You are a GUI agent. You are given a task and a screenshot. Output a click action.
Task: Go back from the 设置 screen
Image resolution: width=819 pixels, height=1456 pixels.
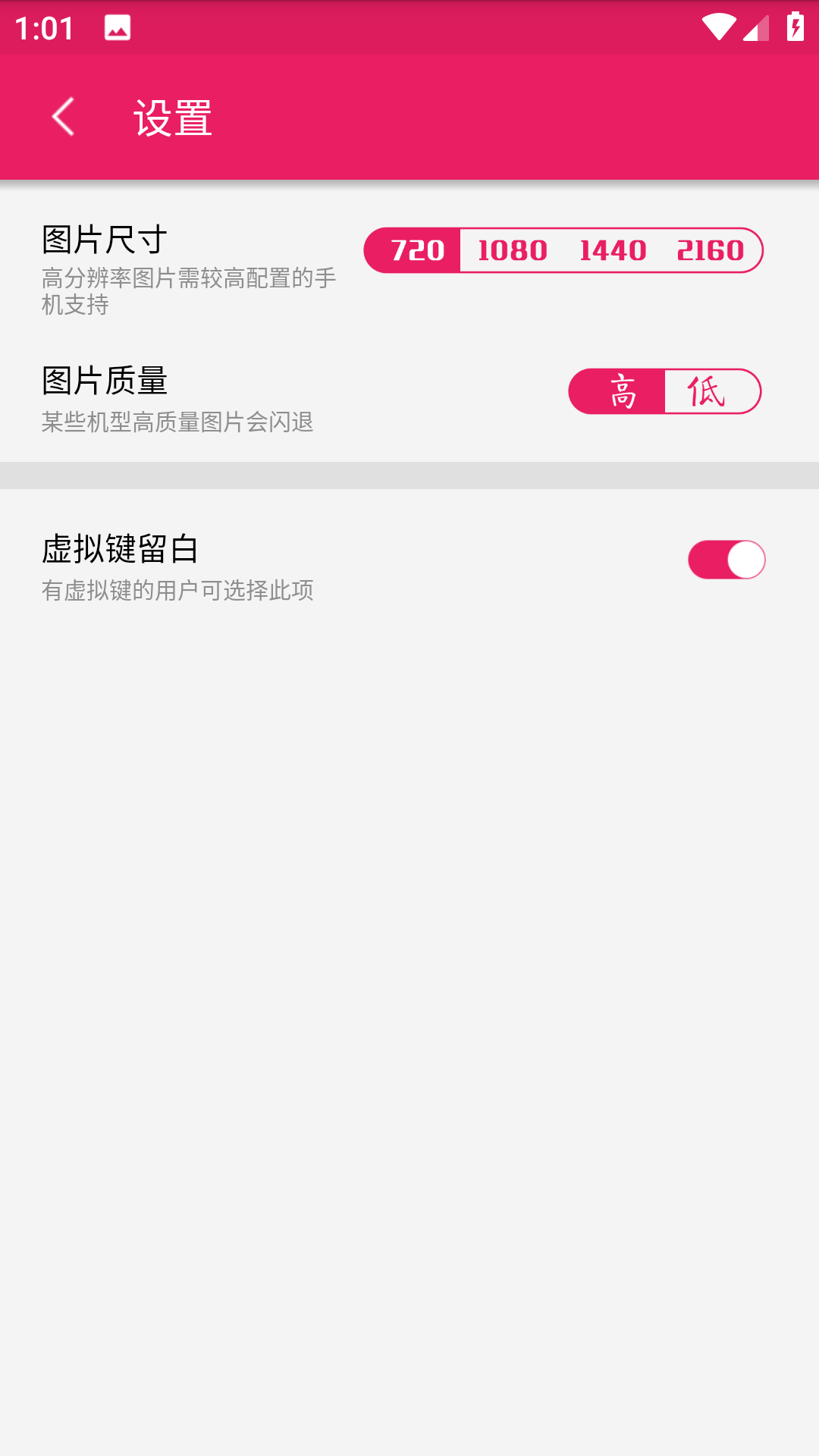click(x=64, y=117)
